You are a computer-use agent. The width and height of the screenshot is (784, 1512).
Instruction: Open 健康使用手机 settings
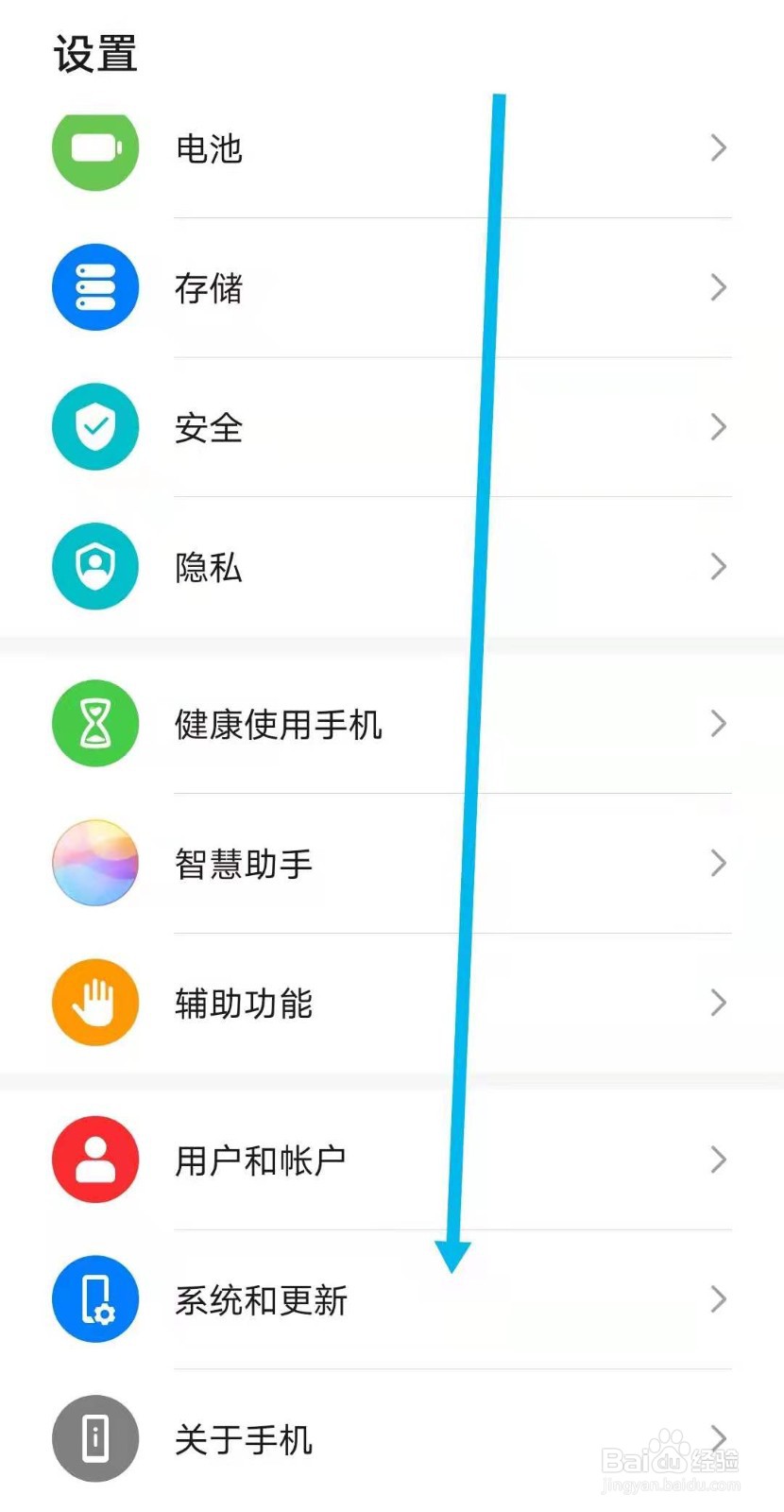pyautogui.click(x=279, y=724)
